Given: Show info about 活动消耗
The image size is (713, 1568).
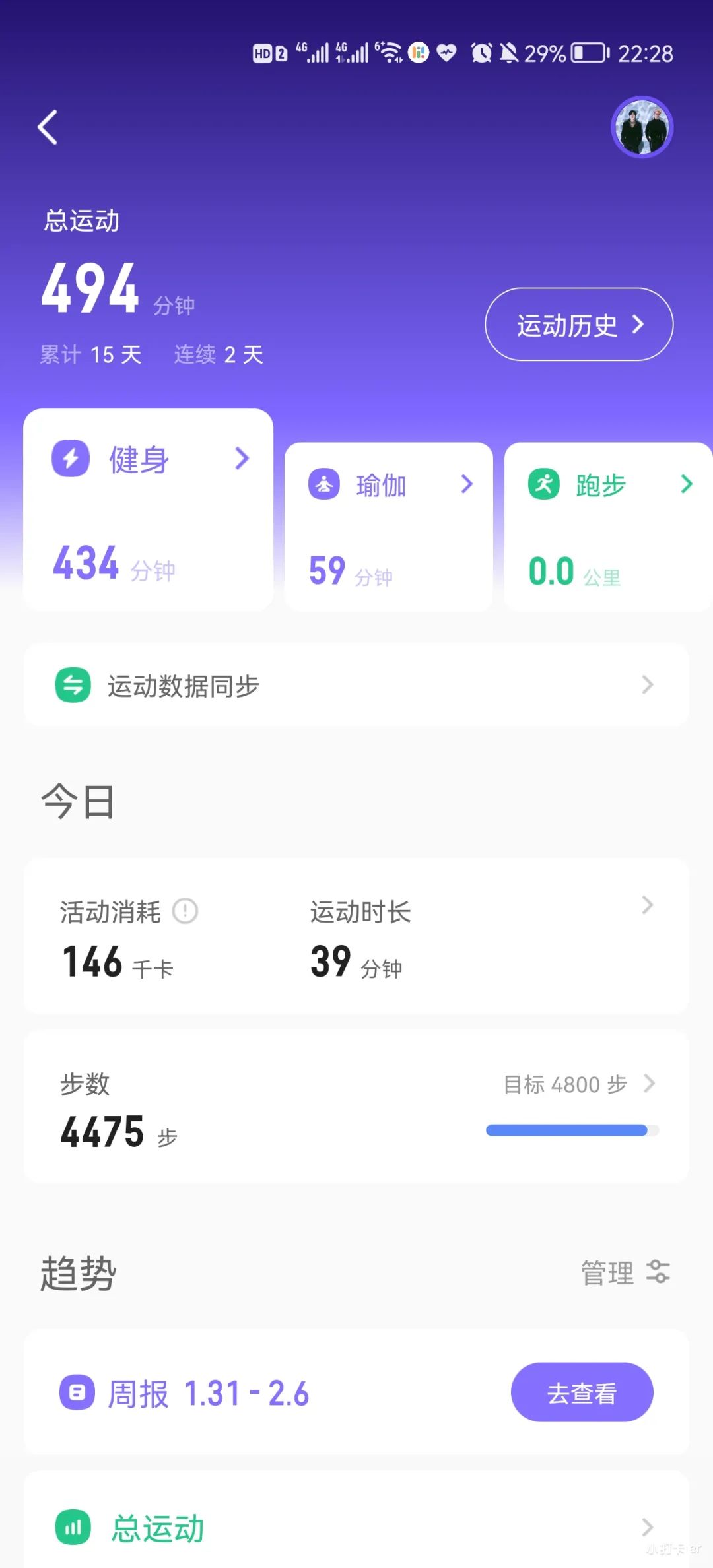Looking at the screenshot, I should pyautogui.click(x=185, y=911).
